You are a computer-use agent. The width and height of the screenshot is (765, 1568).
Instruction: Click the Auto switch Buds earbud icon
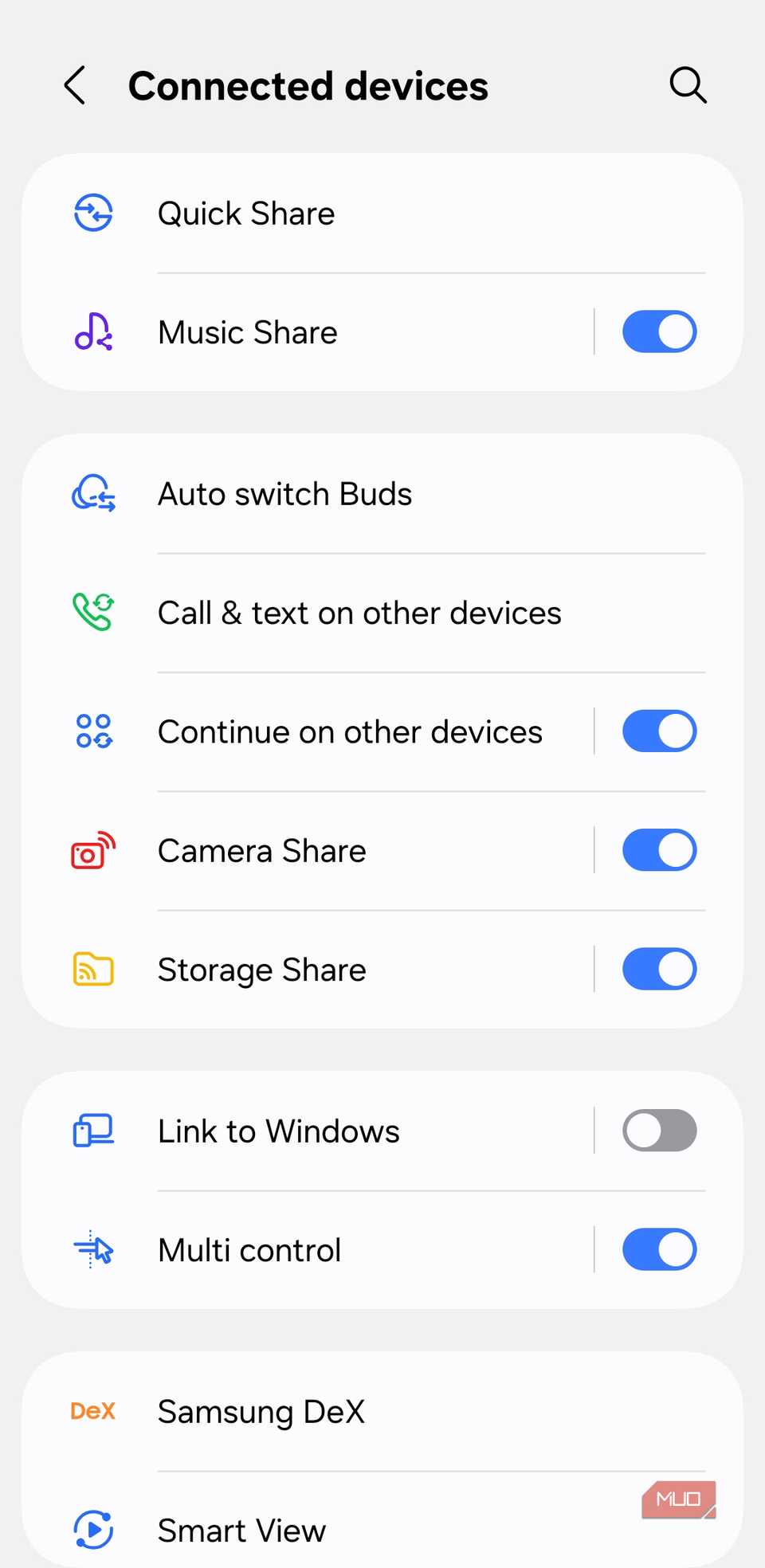click(92, 493)
